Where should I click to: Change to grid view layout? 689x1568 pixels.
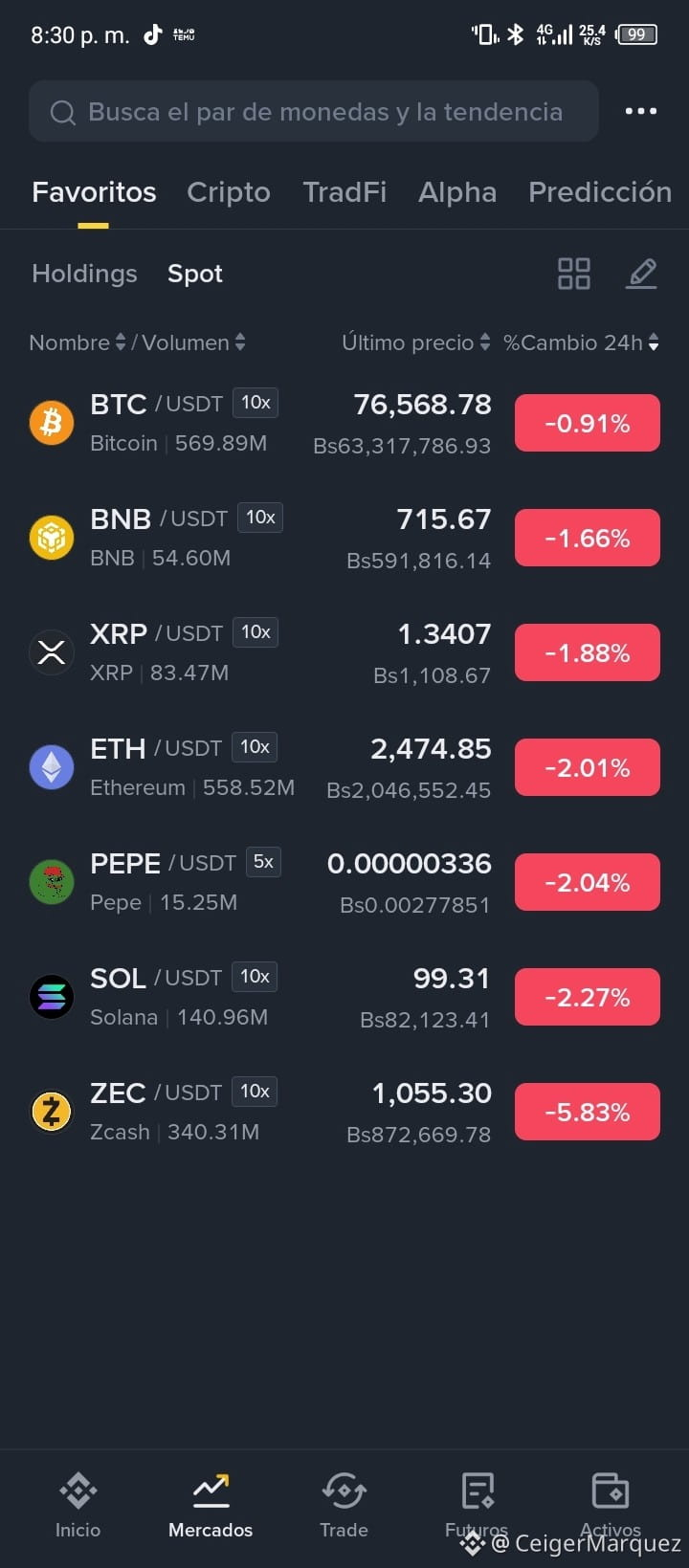574,274
